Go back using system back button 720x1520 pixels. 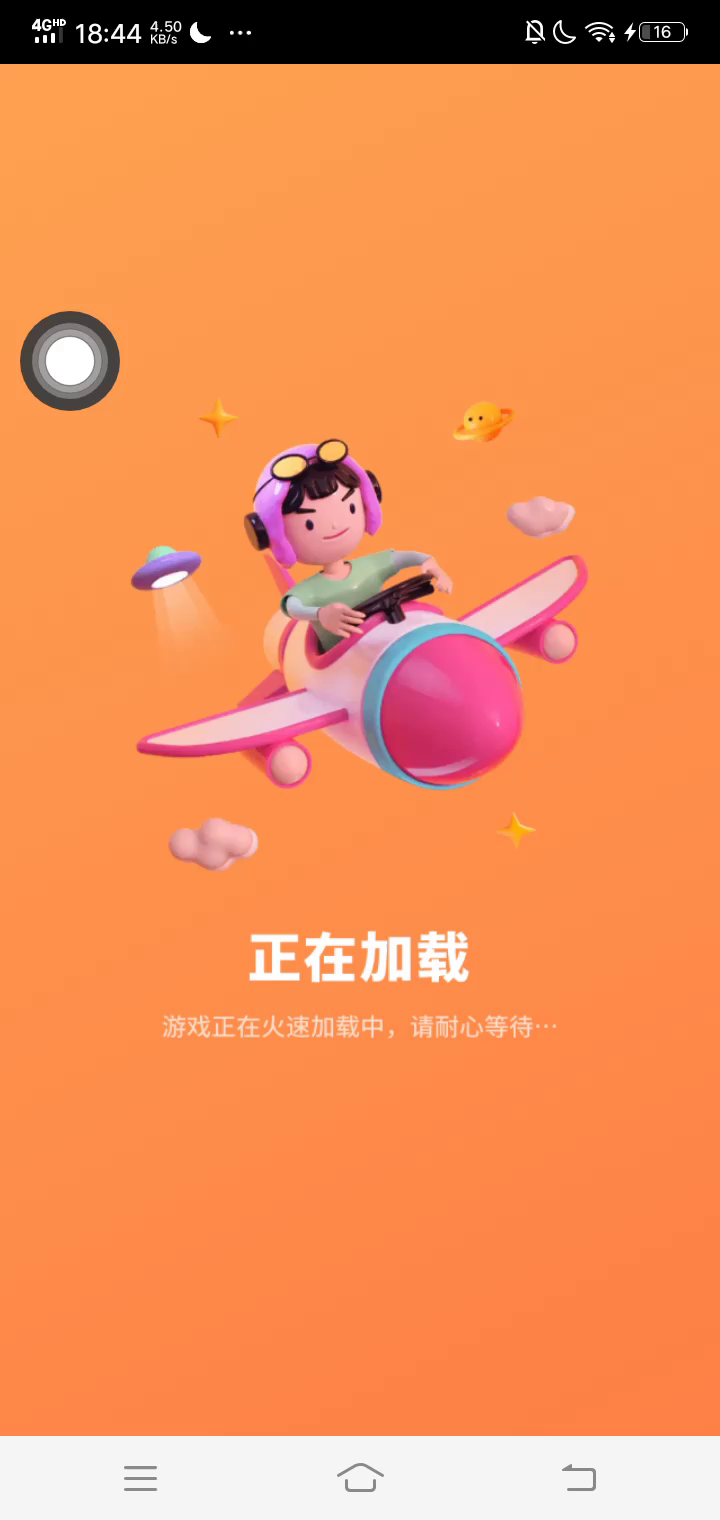[579, 1477]
